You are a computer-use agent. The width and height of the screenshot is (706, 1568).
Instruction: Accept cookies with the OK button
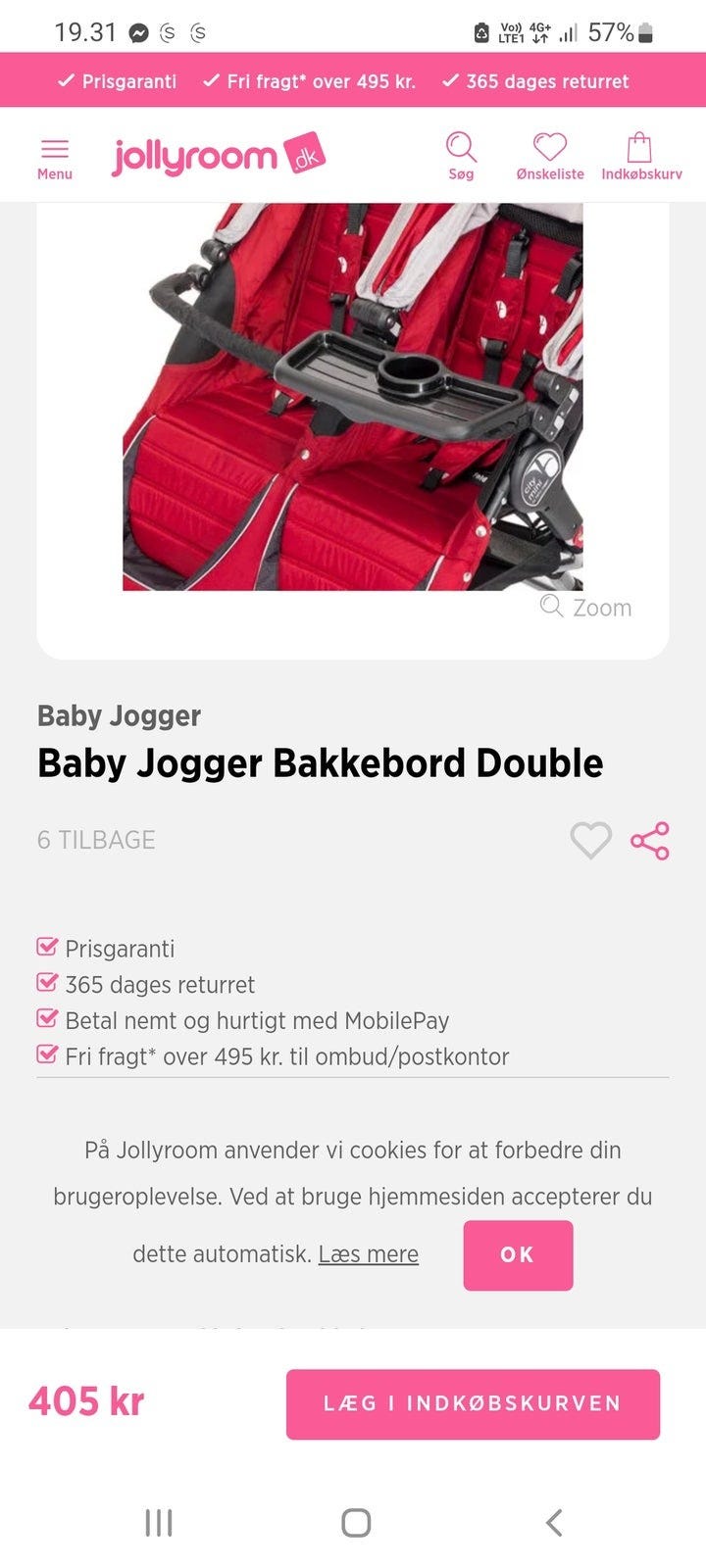518,1255
